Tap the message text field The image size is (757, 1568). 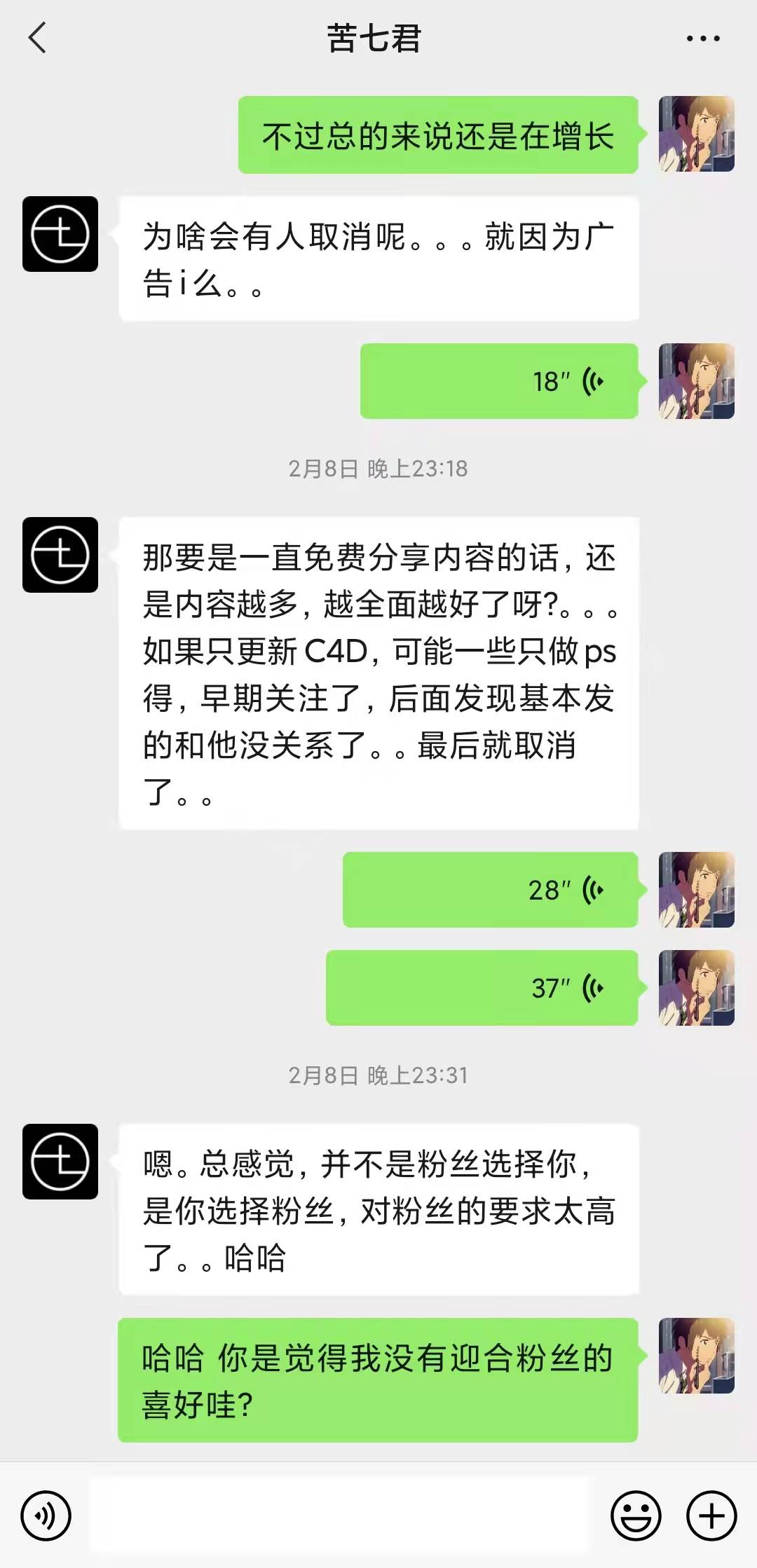pos(340,1516)
